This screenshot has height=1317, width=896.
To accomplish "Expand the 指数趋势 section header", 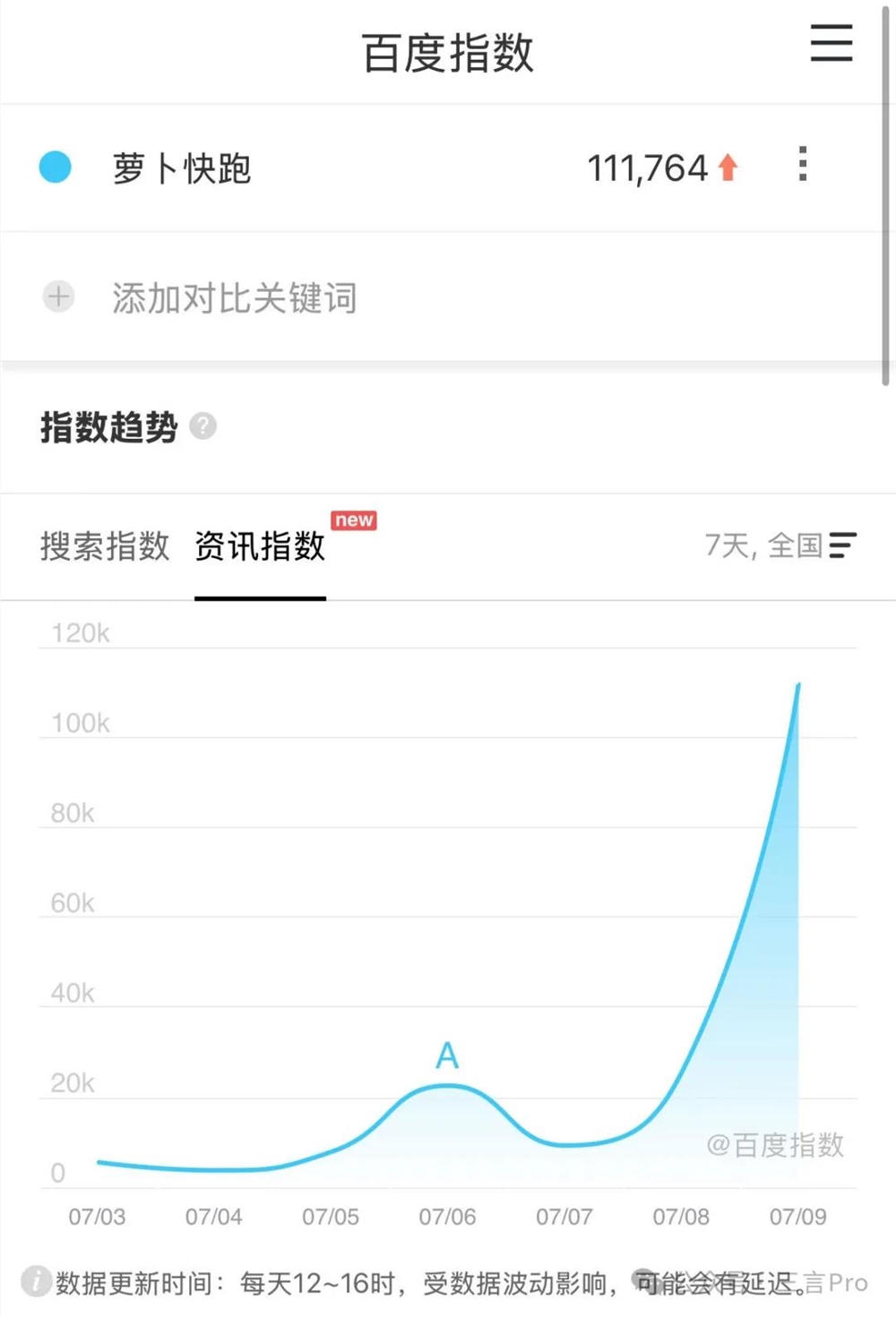I will tap(108, 426).
